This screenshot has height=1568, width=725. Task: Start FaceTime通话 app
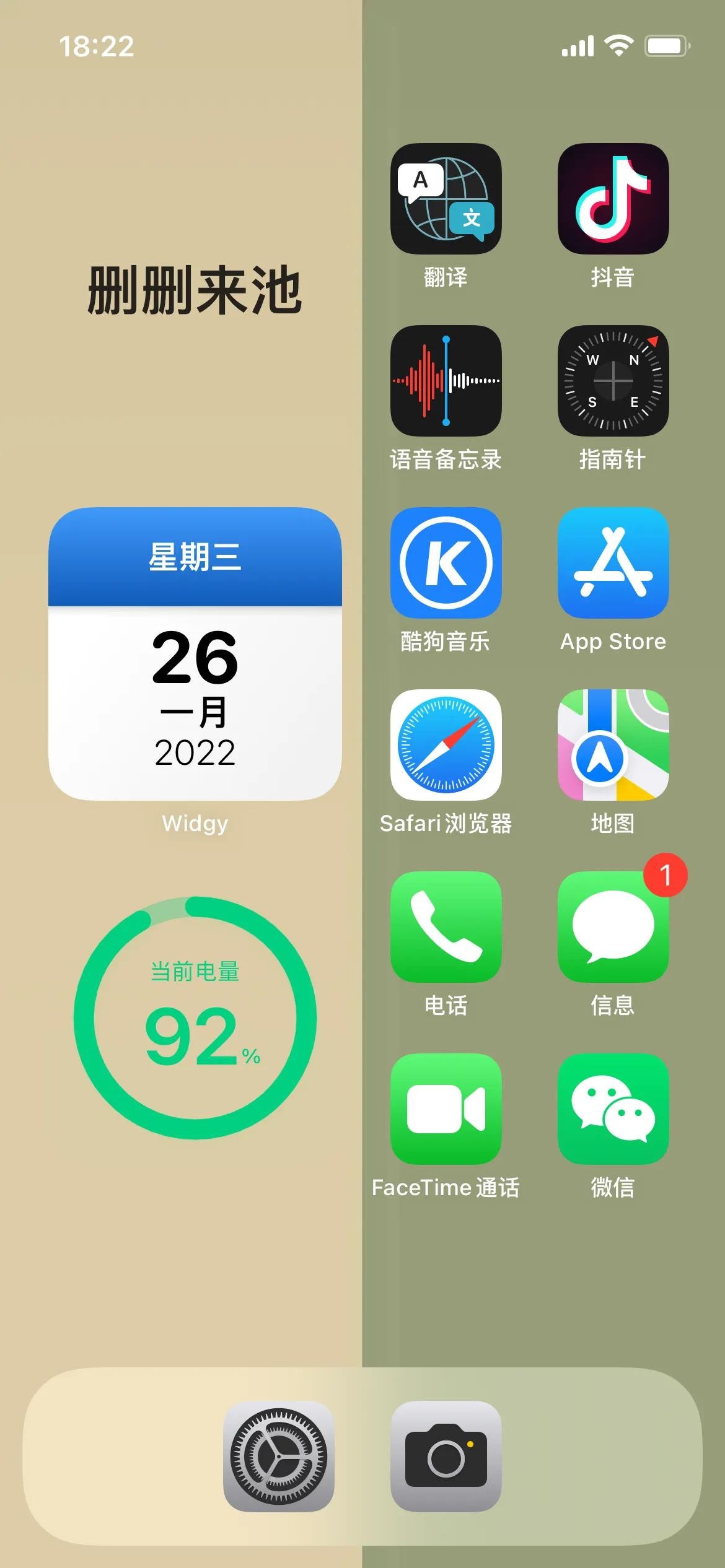446,1109
